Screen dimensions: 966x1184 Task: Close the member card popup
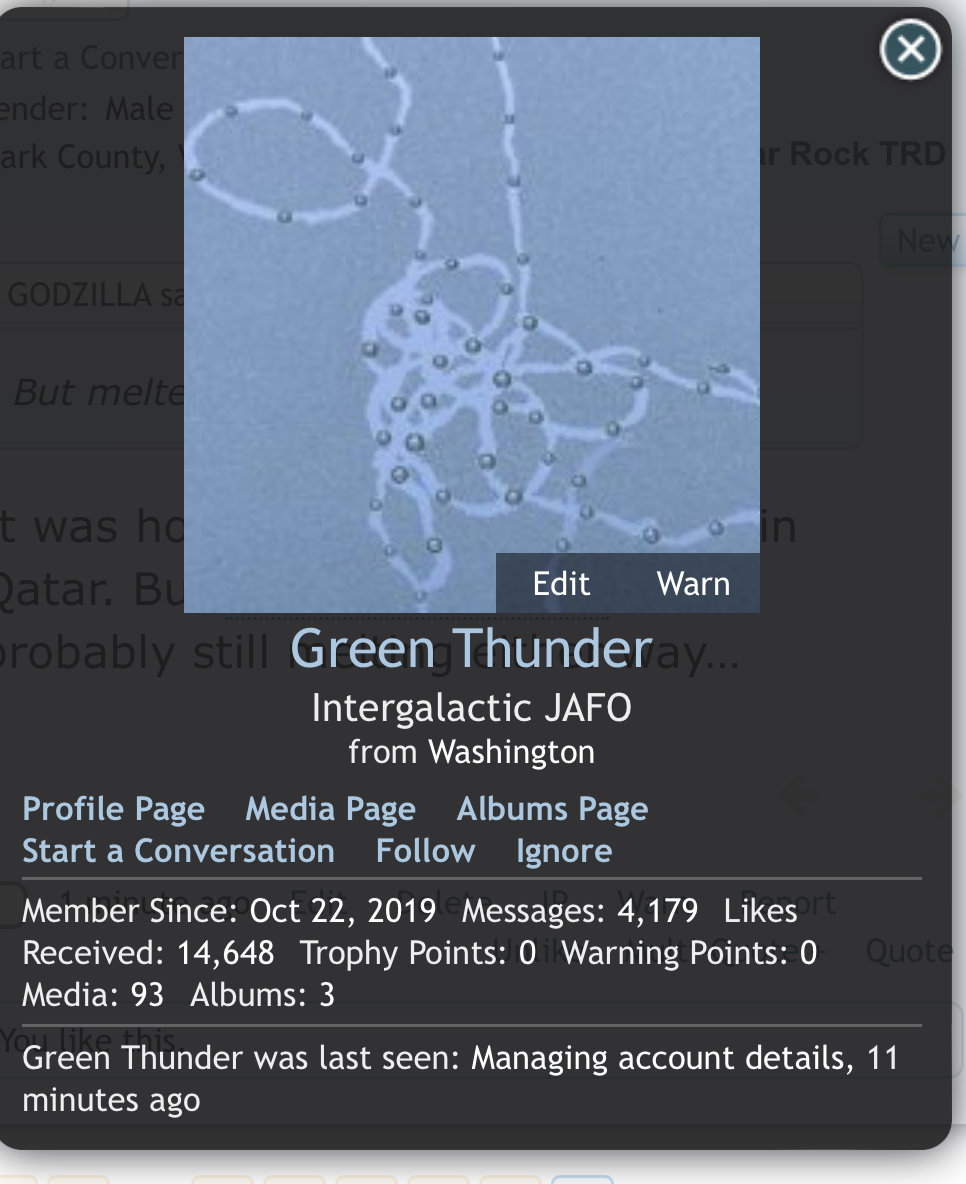click(x=910, y=50)
